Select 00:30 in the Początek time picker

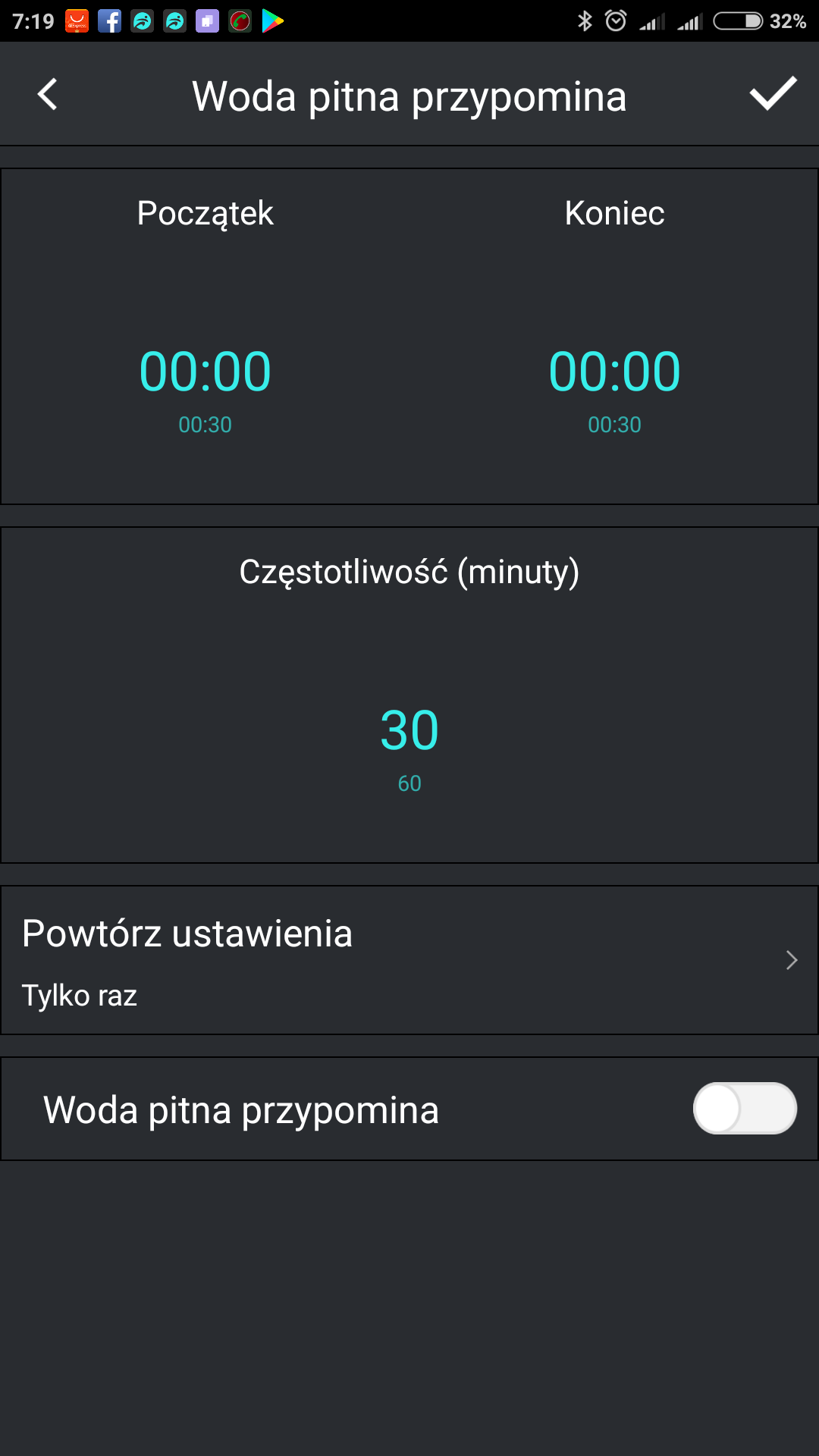tap(205, 425)
